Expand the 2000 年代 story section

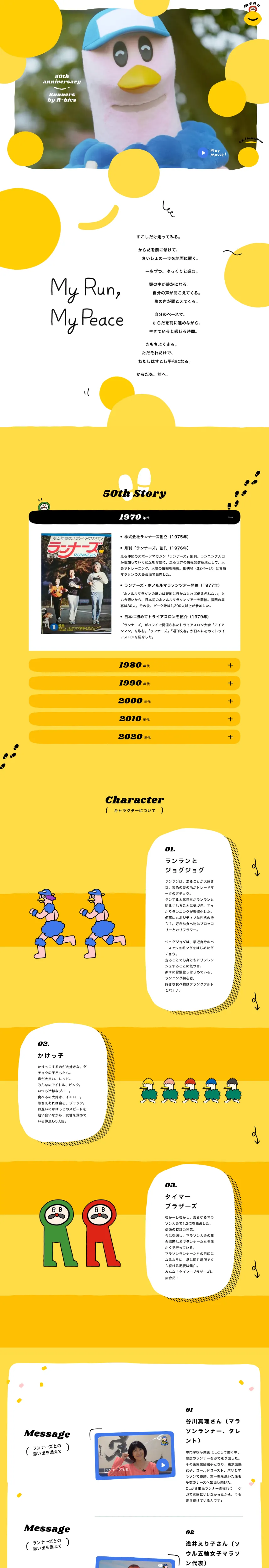pyautogui.click(x=230, y=701)
